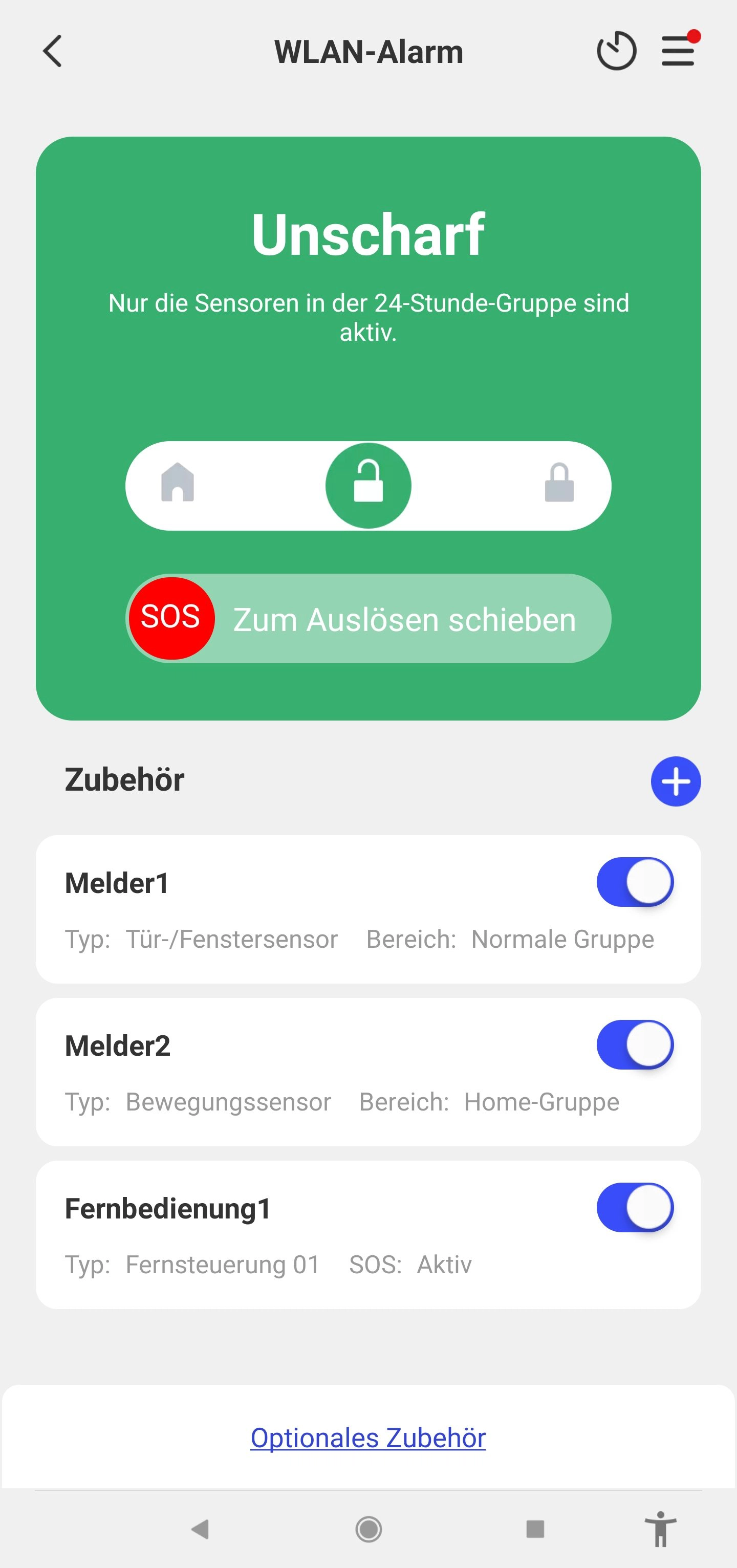Tap the system home button
The height and width of the screenshot is (1568, 737).
[x=368, y=1529]
